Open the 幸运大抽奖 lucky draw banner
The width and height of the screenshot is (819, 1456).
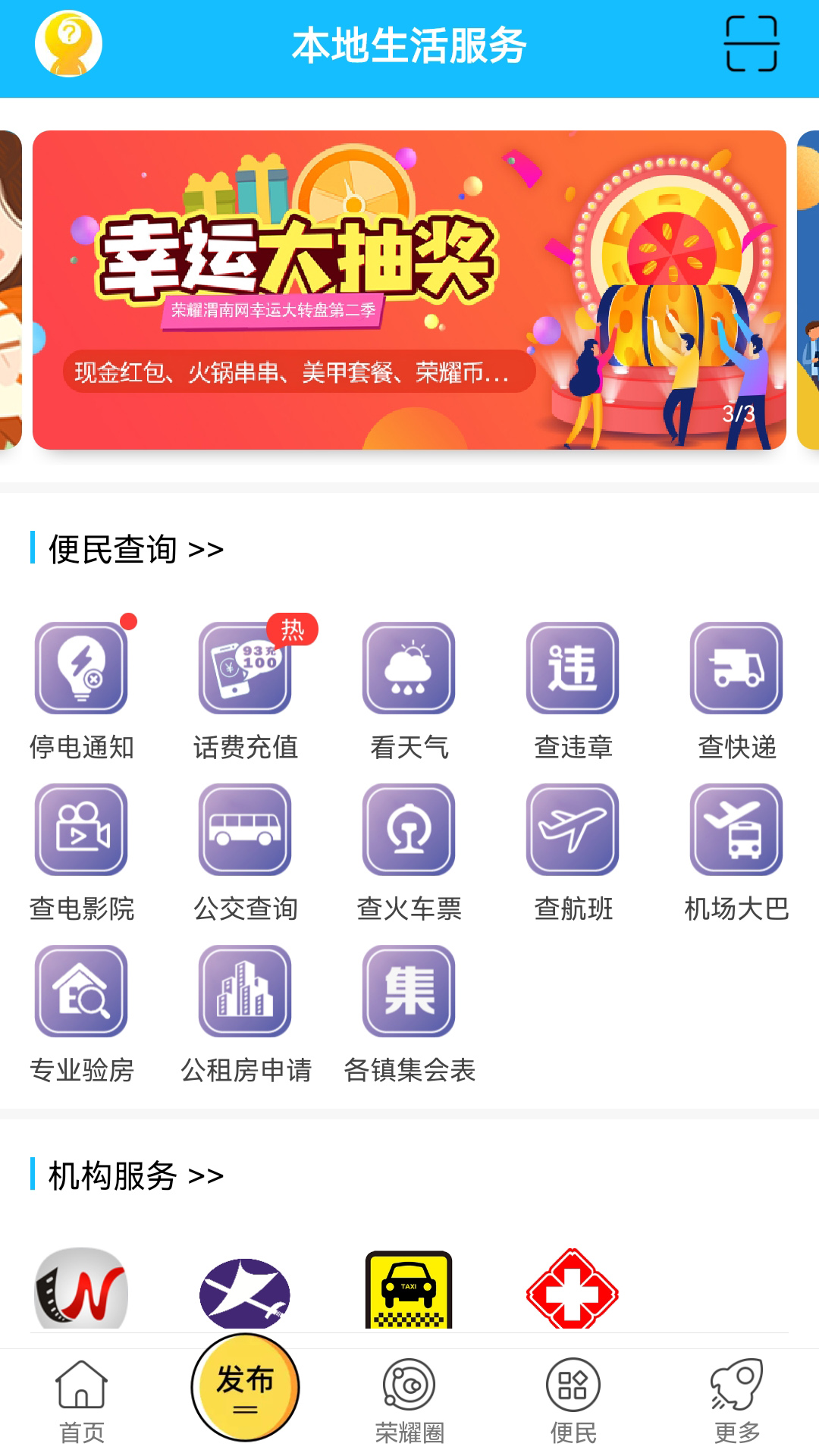pos(409,290)
